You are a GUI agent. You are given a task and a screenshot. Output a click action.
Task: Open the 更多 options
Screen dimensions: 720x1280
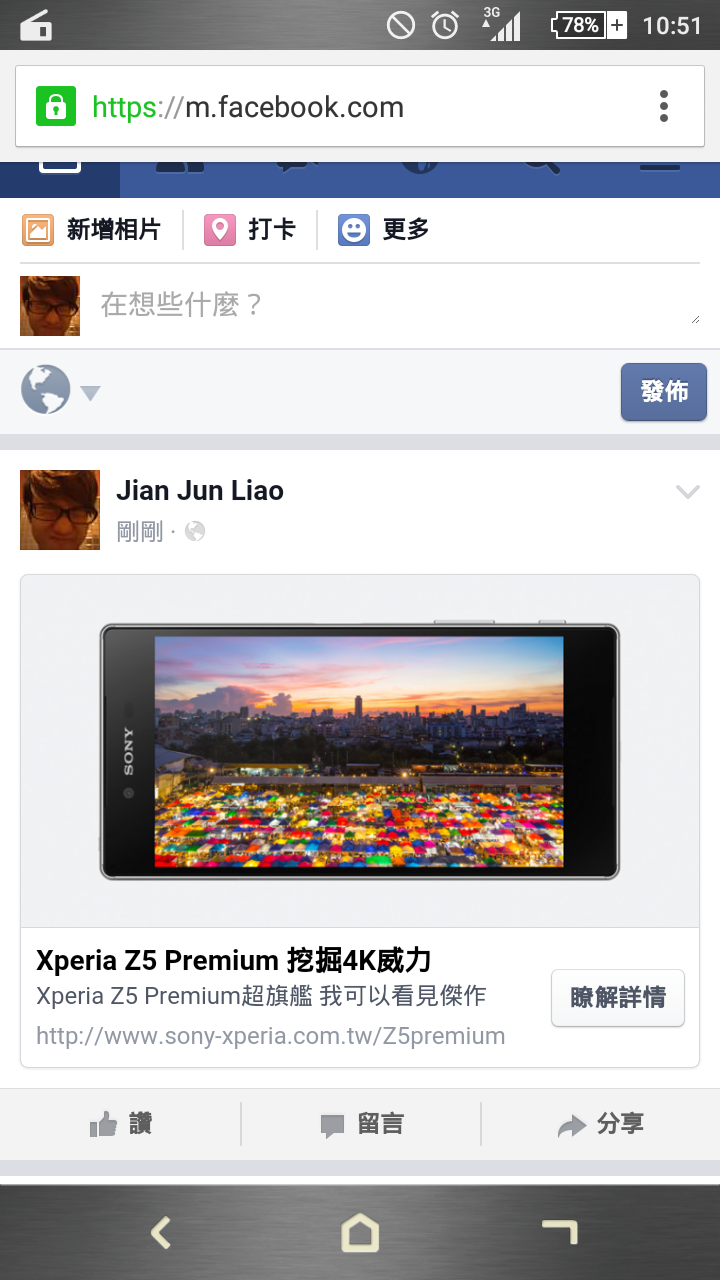click(x=384, y=230)
